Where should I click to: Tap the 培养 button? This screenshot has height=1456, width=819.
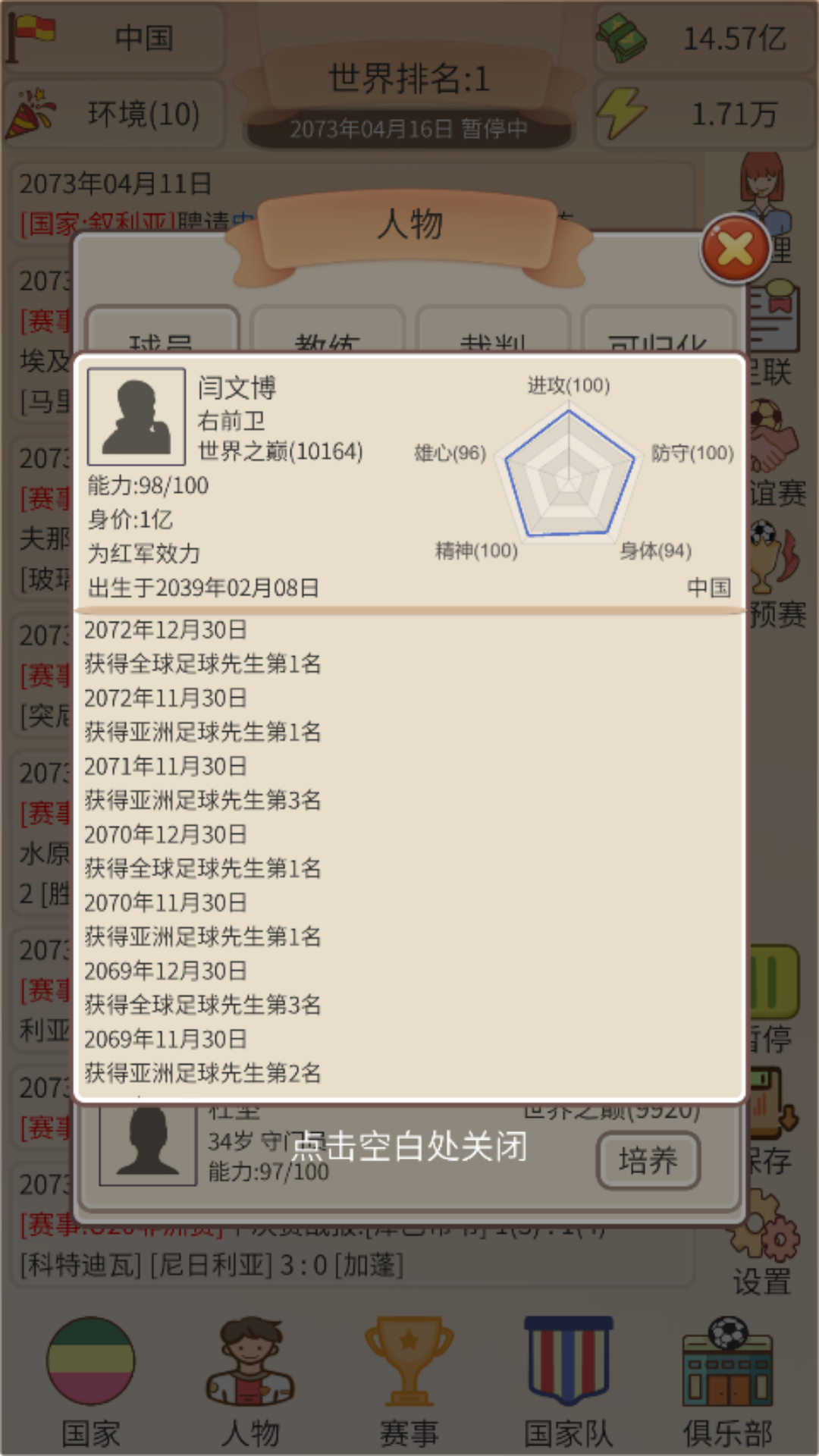tap(648, 1160)
